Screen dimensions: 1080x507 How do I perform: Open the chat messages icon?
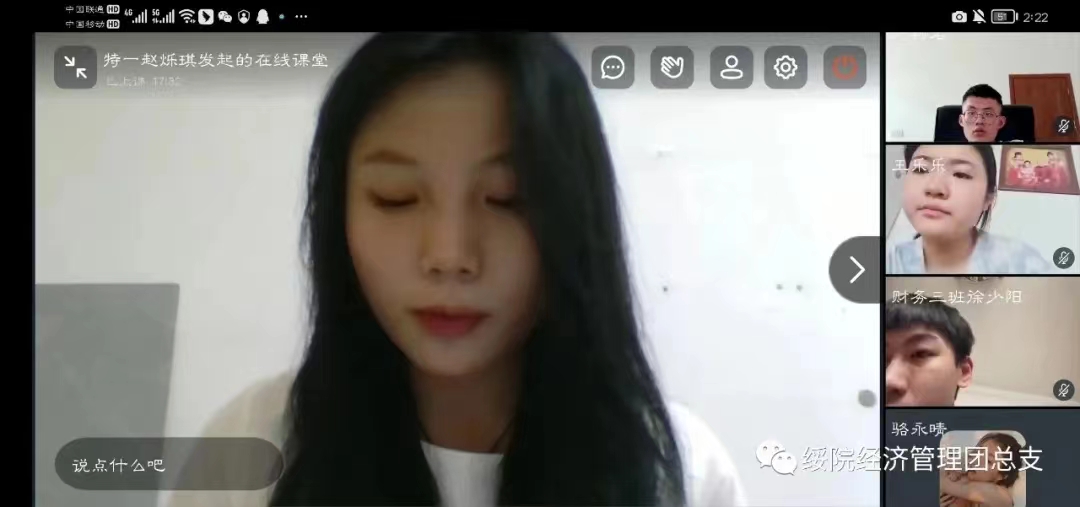pyautogui.click(x=612, y=67)
